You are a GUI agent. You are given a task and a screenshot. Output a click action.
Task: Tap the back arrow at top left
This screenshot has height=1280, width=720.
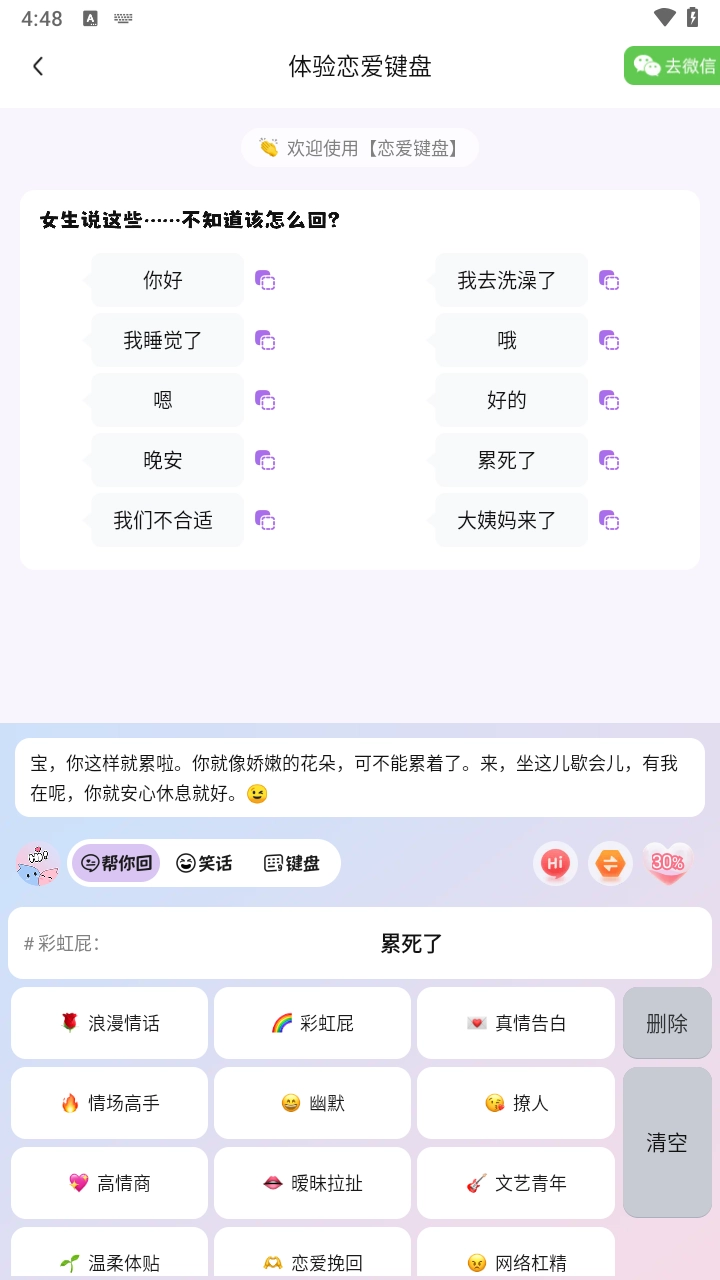pyautogui.click(x=38, y=66)
